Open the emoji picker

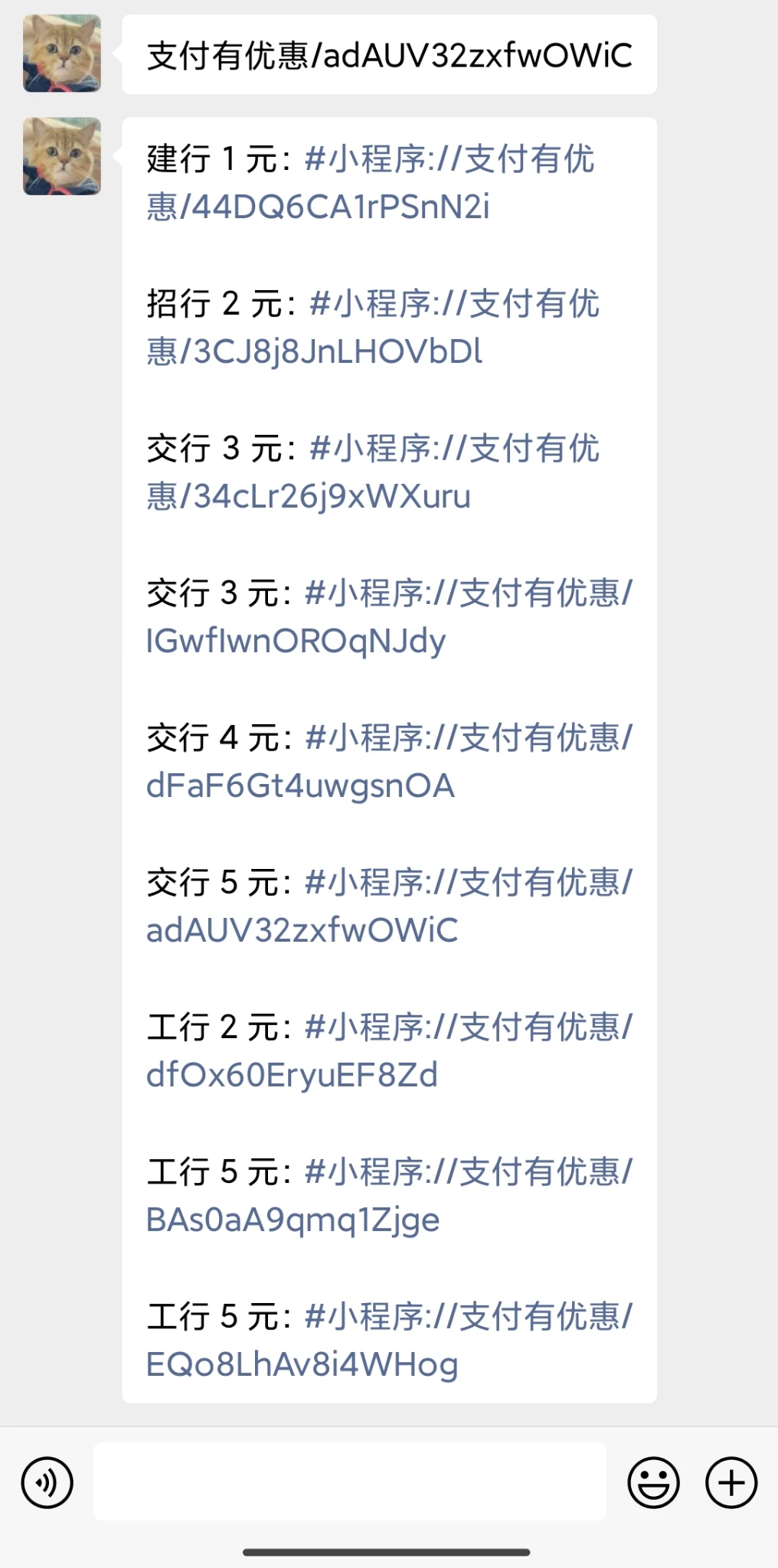(x=653, y=1483)
